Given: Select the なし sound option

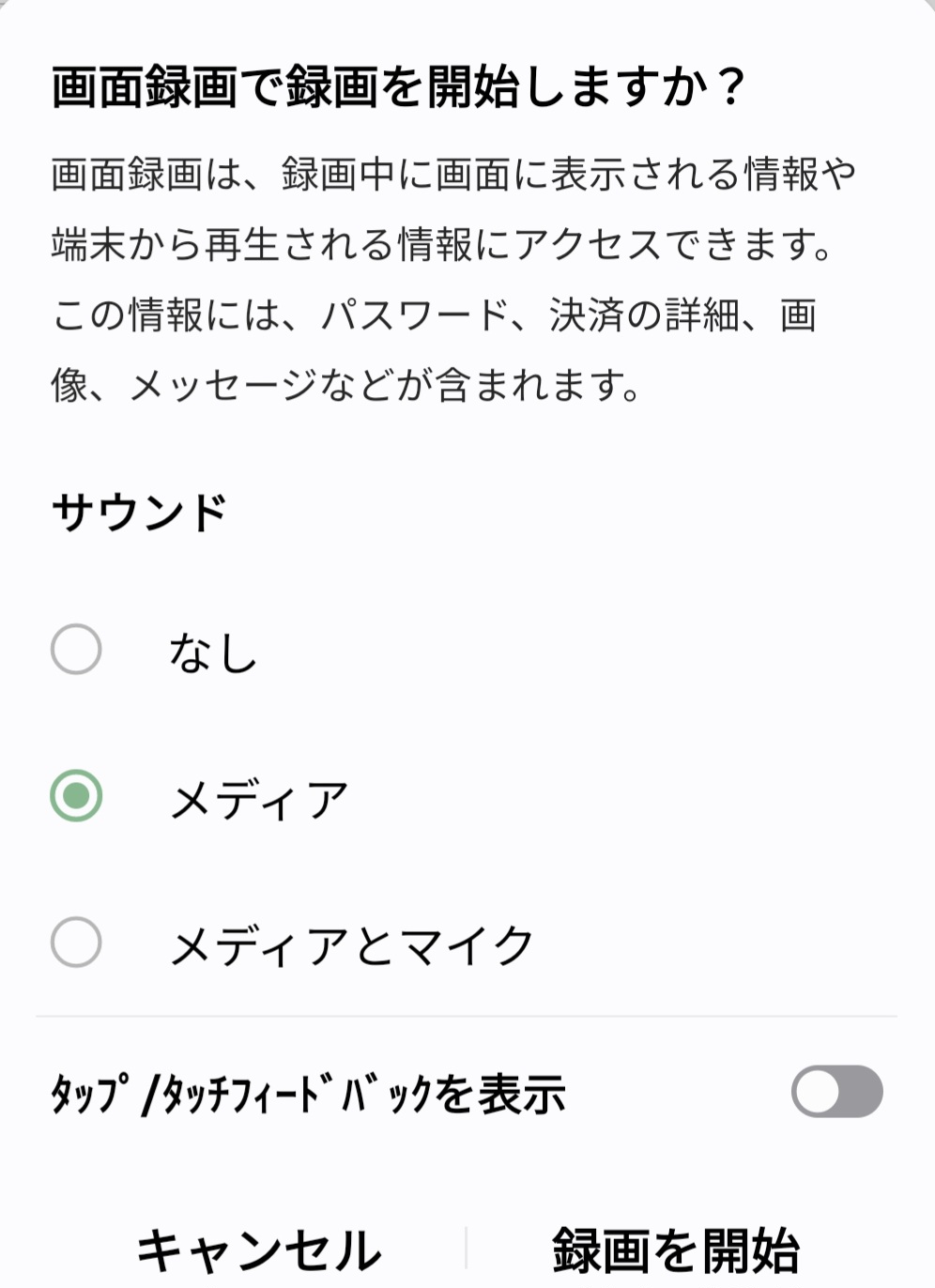Looking at the screenshot, I should tap(77, 650).
